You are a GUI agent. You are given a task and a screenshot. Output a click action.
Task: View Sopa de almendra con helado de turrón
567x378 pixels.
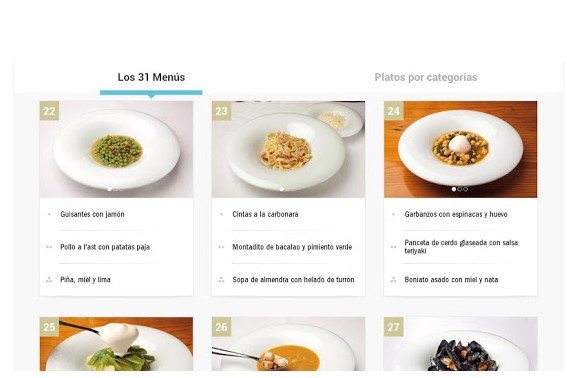[293, 280]
